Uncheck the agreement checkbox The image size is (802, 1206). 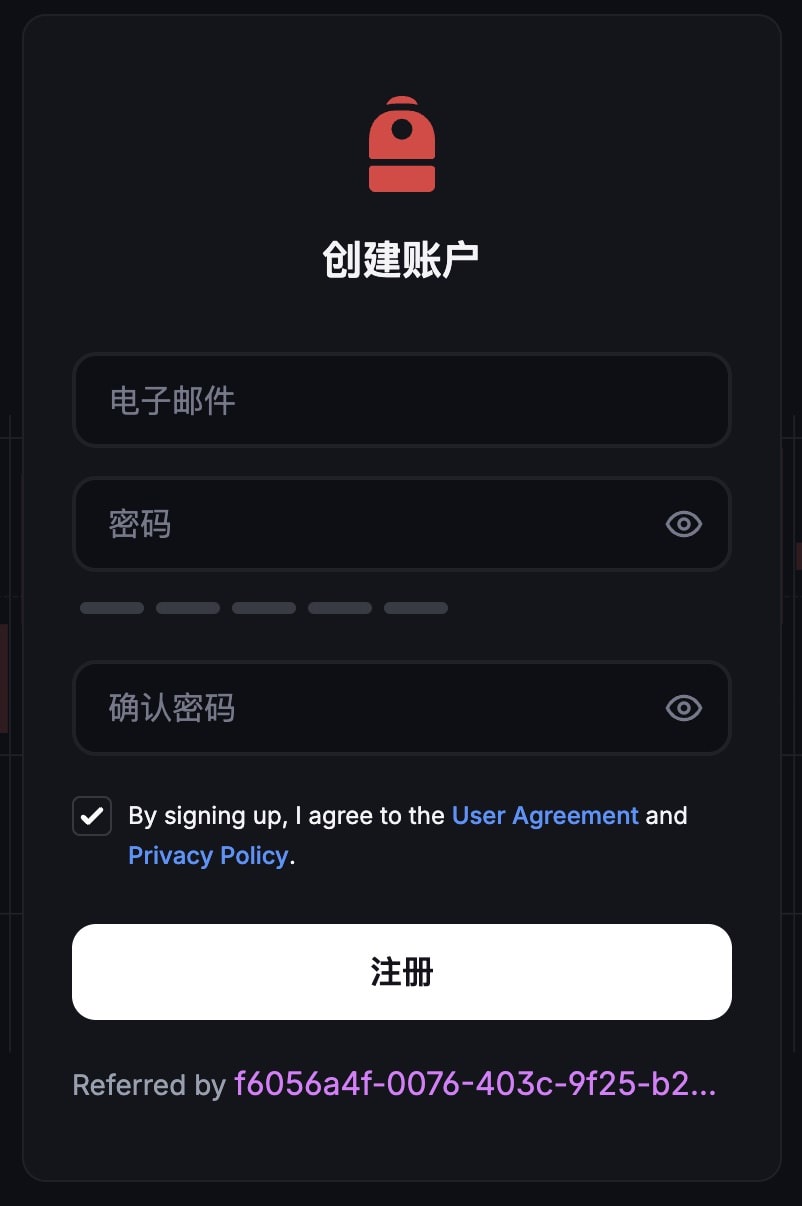(x=92, y=816)
